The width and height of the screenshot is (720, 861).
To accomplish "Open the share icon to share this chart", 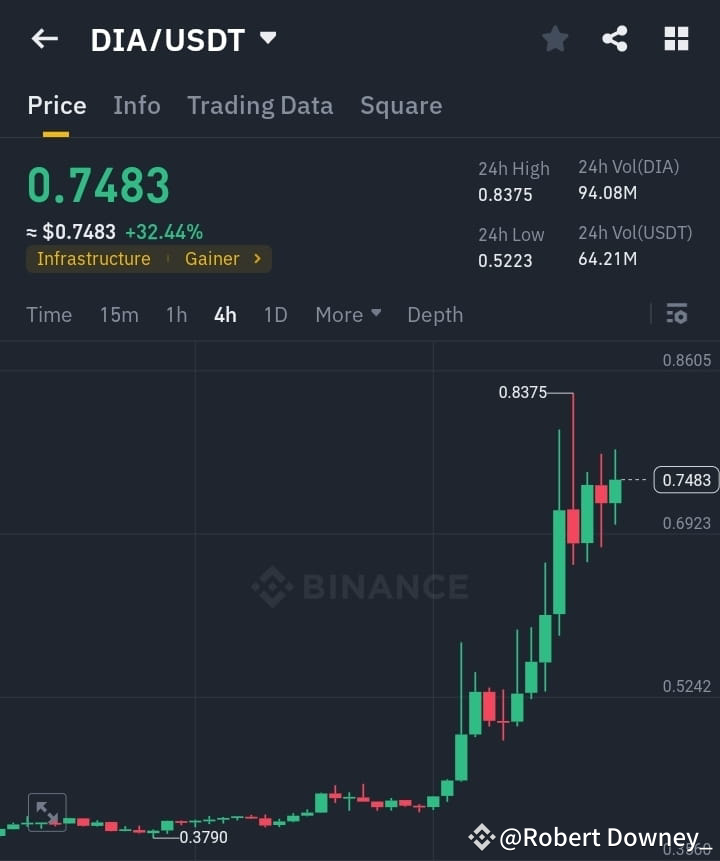I will click(615, 38).
